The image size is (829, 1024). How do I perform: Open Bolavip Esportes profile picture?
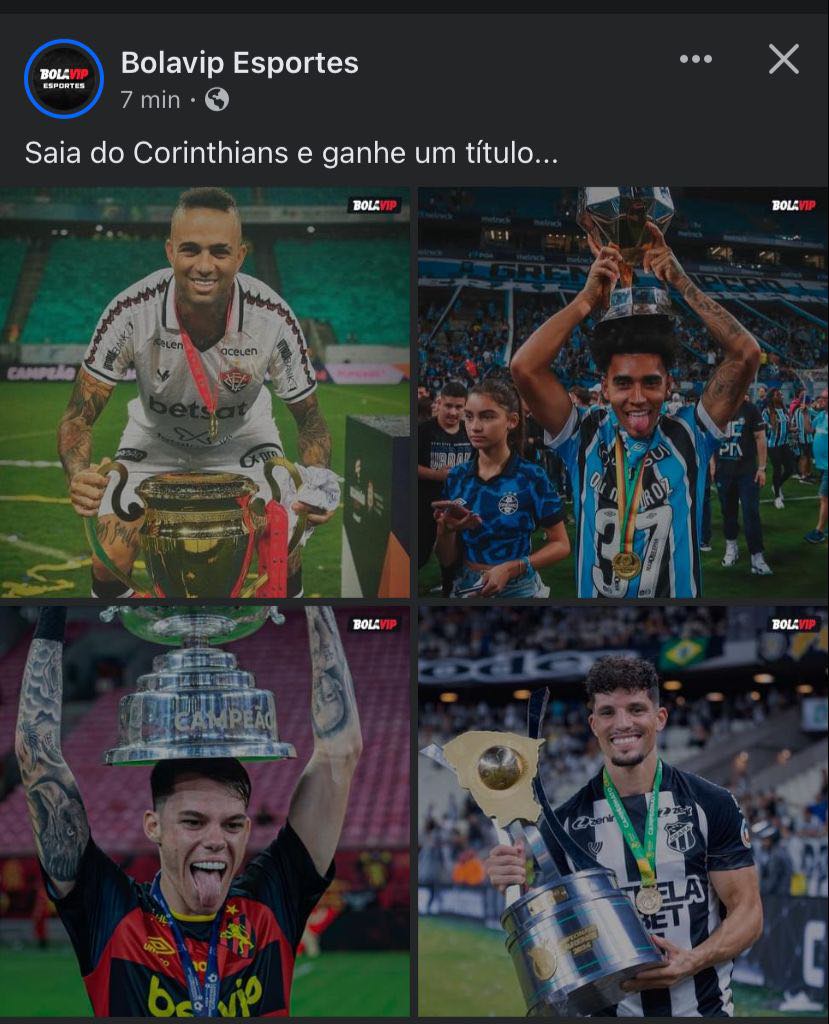[64, 79]
